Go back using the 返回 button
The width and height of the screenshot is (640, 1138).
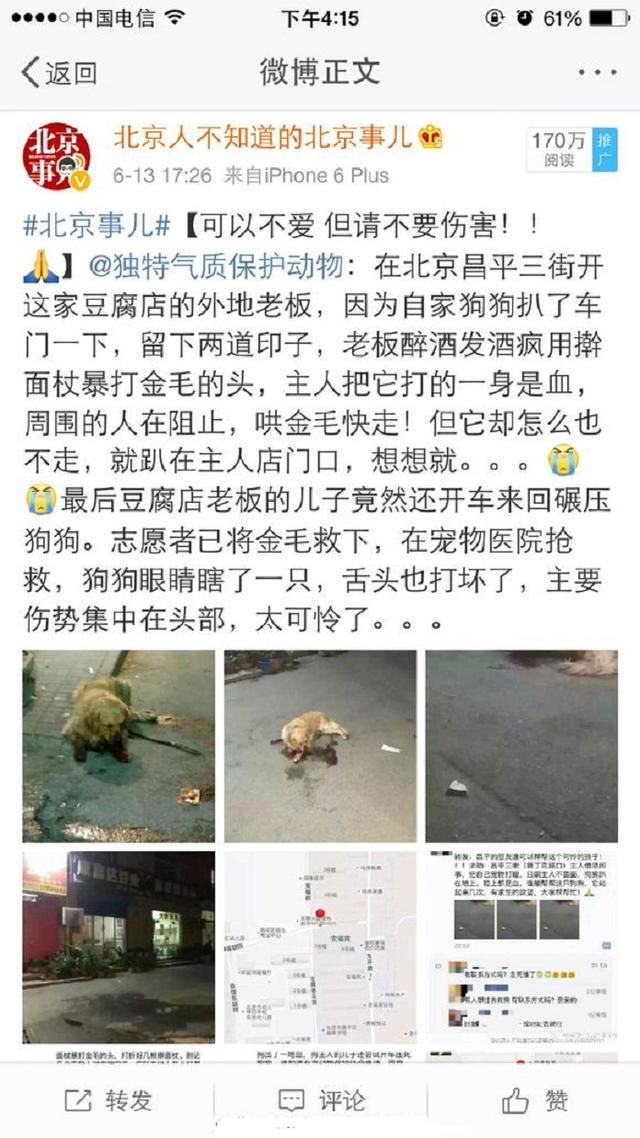(x=60, y=73)
